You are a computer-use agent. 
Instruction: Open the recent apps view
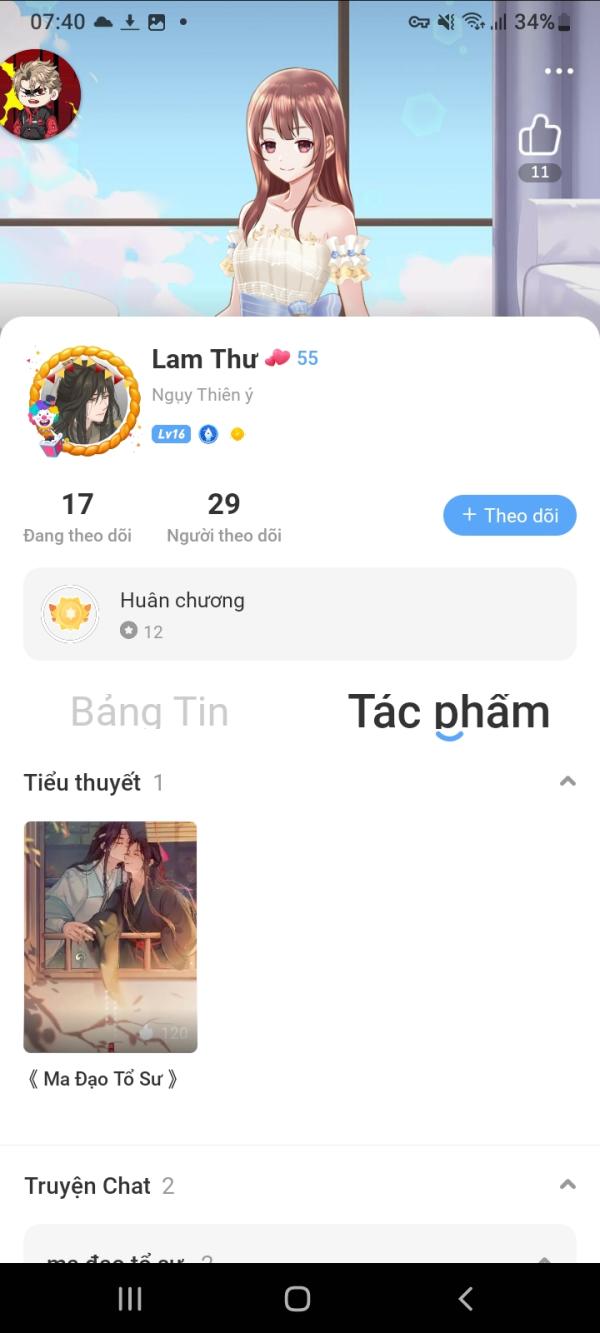130,1298
